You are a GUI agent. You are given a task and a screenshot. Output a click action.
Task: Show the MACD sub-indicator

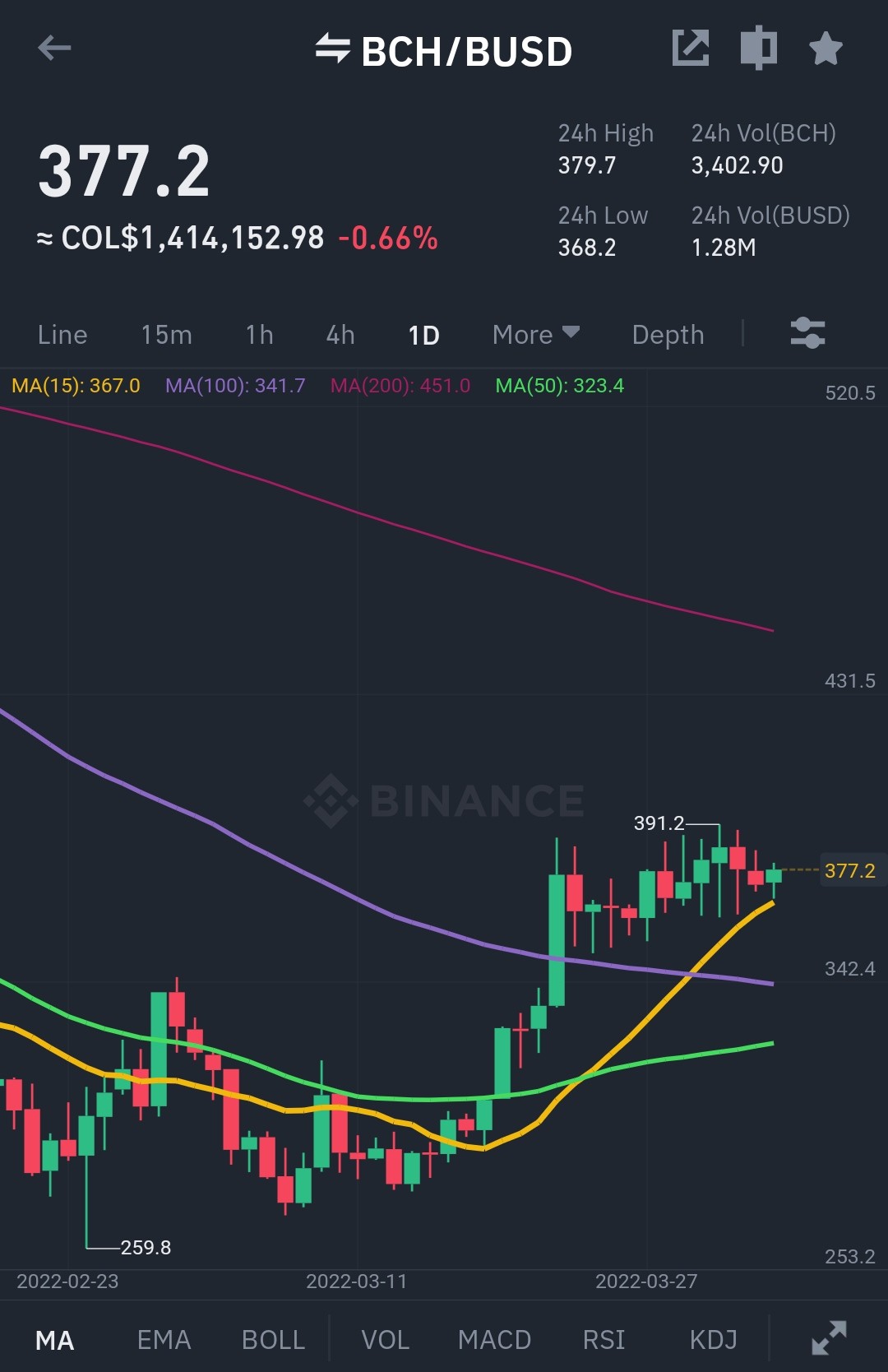coord(494,1340)
